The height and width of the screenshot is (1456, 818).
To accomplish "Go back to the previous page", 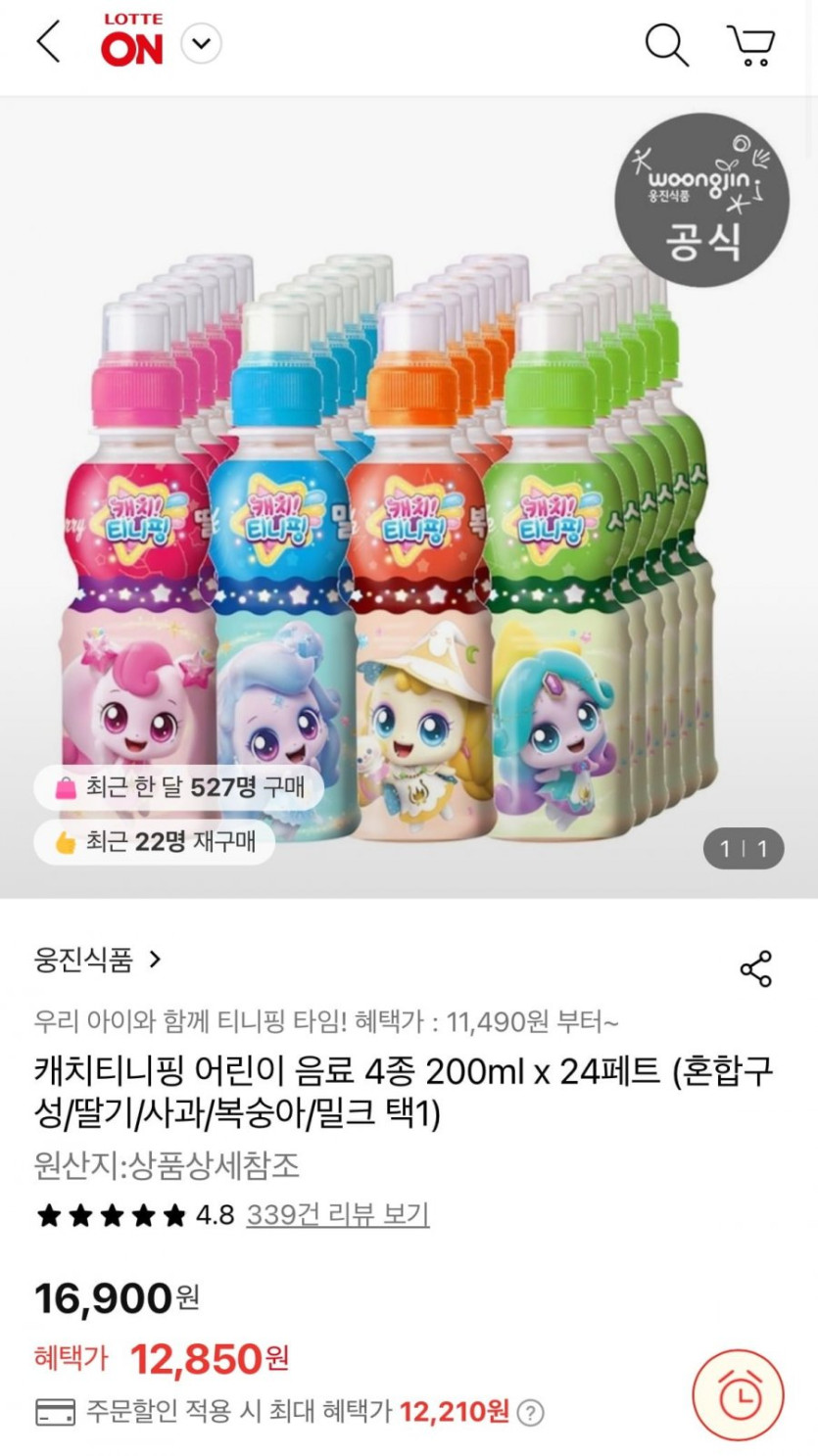I will (47, 44).
